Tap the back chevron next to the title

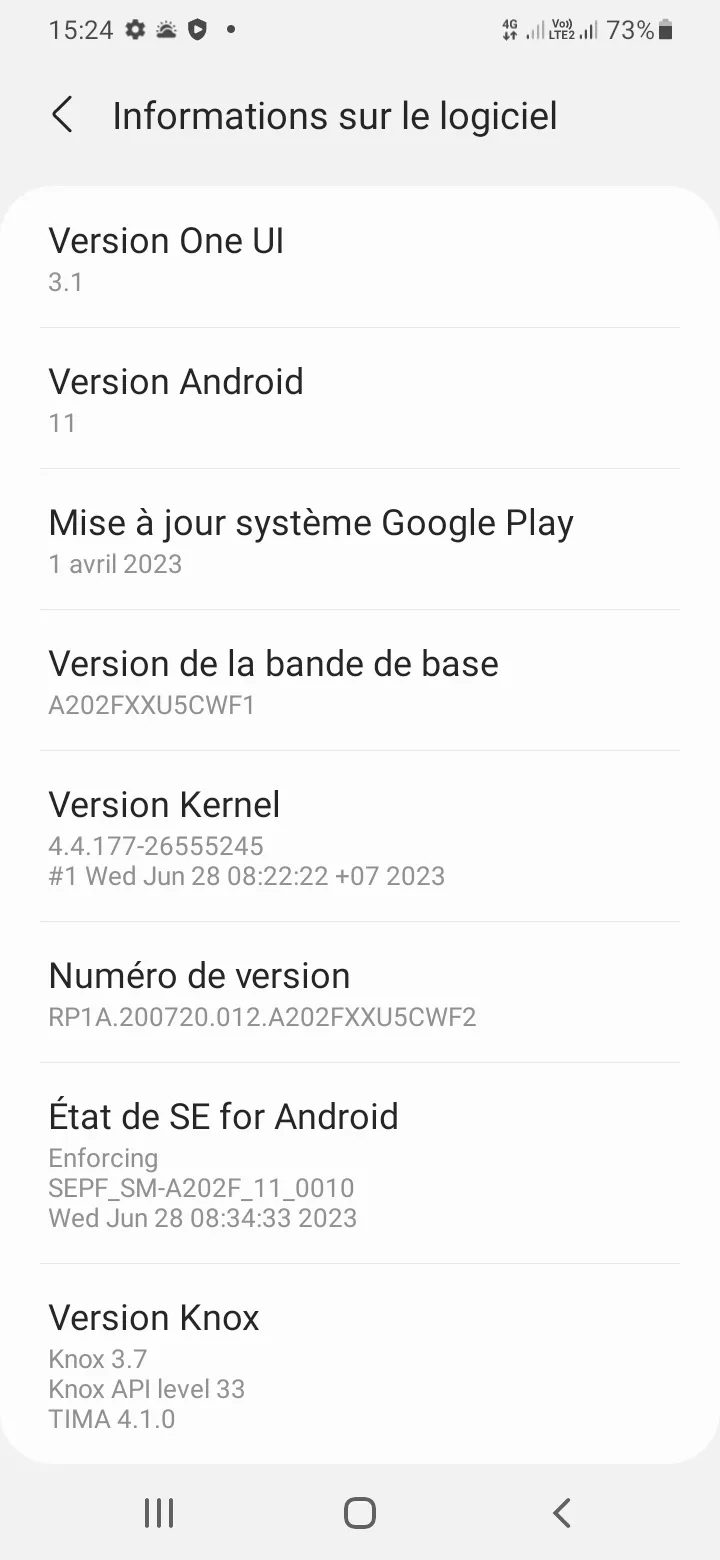(62, 115)
